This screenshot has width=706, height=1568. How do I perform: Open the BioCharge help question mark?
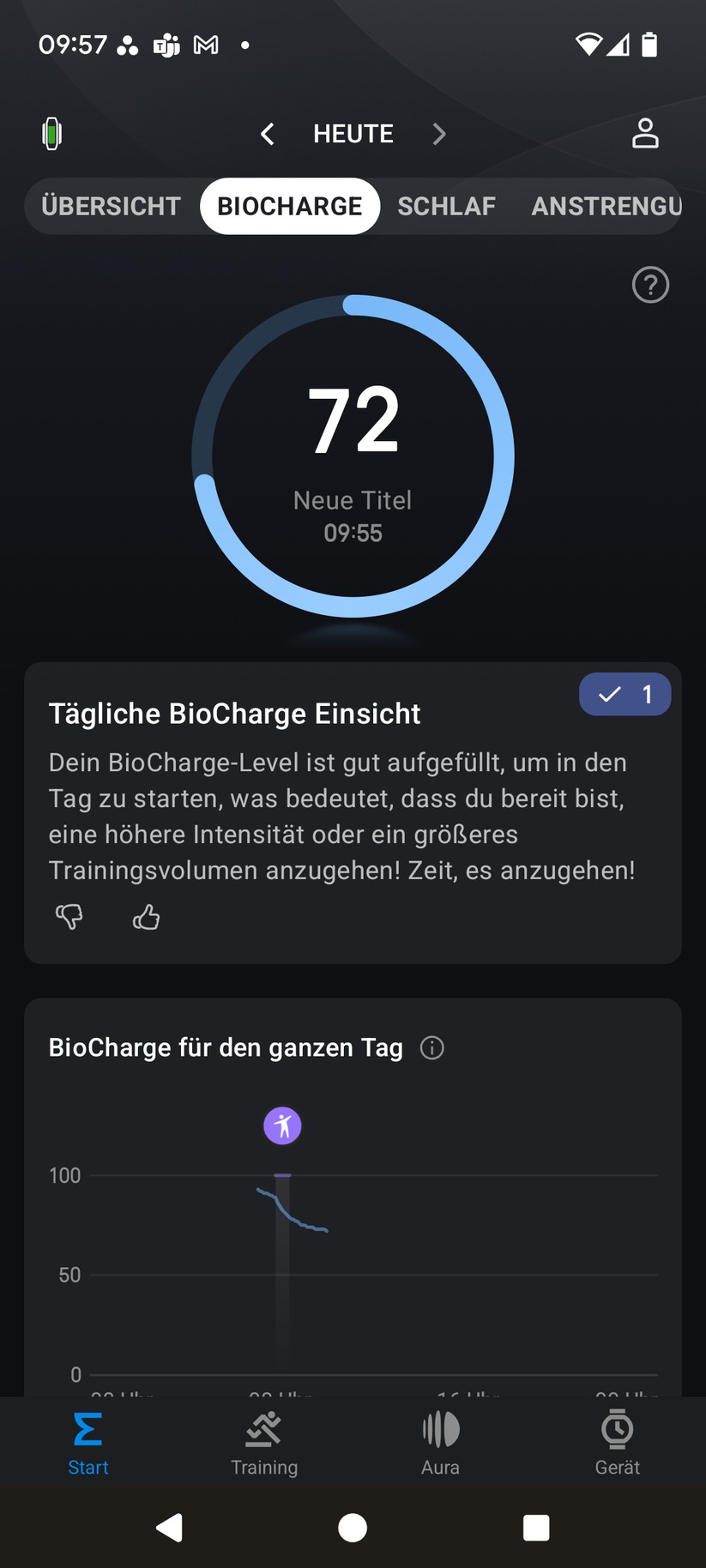pos(650,285)
